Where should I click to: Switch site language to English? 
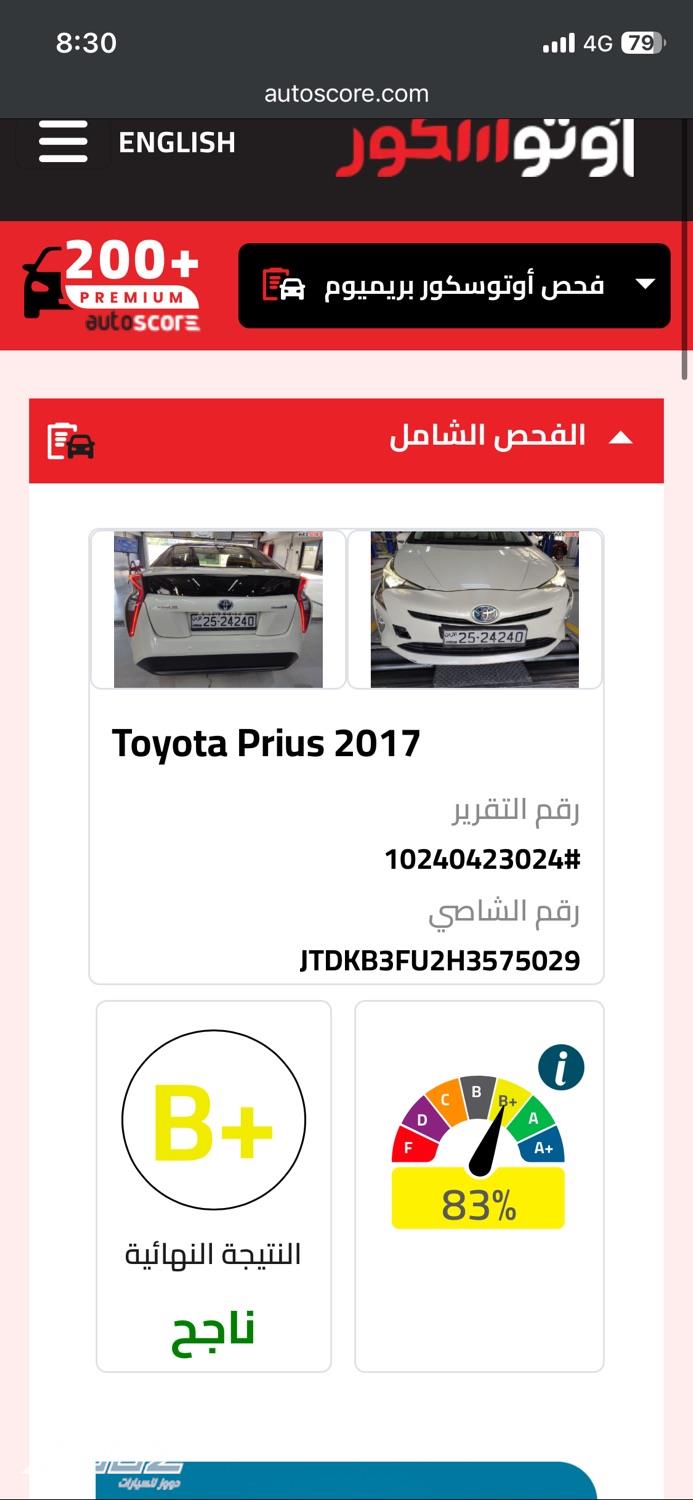pyautogui.click(x=177, y=143)
